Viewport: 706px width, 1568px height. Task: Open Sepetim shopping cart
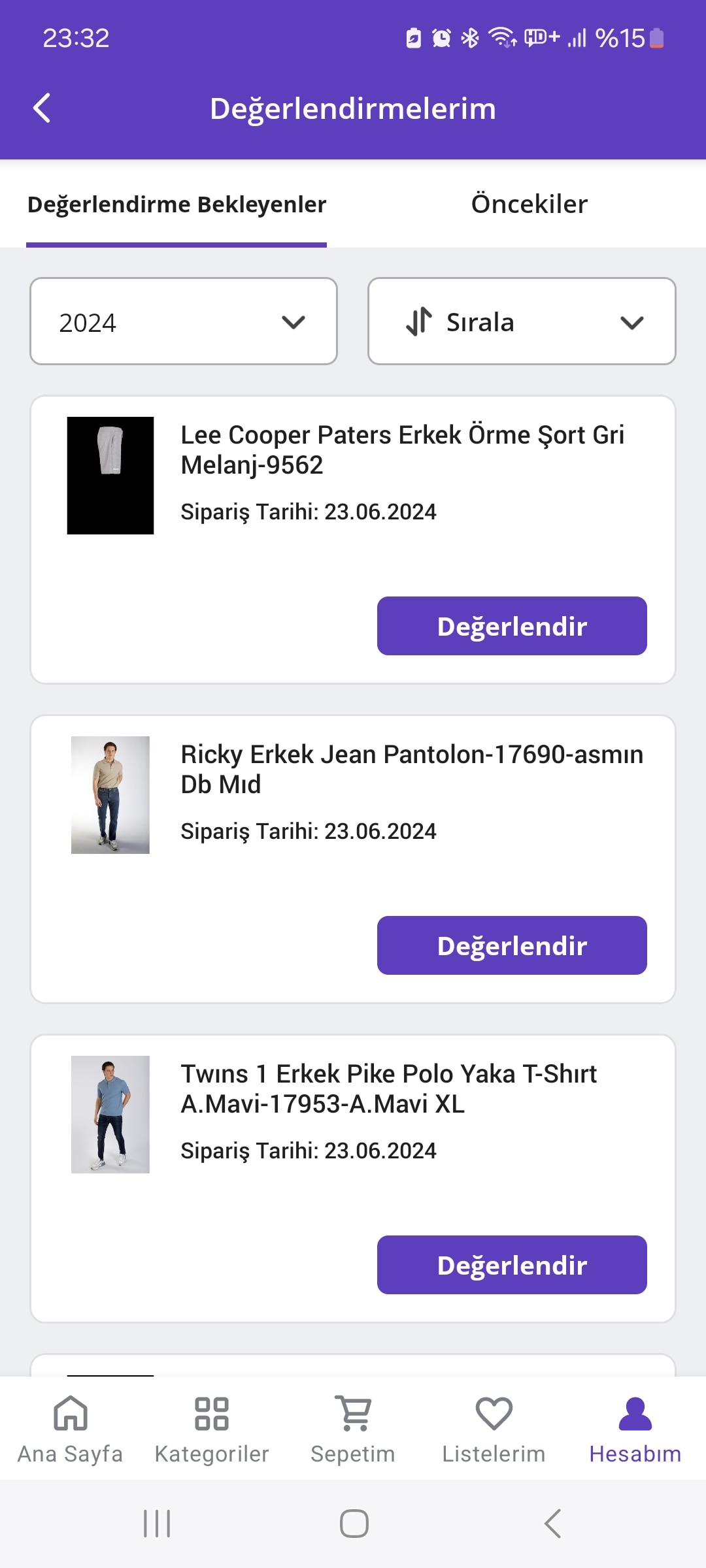click(353, 1429)
